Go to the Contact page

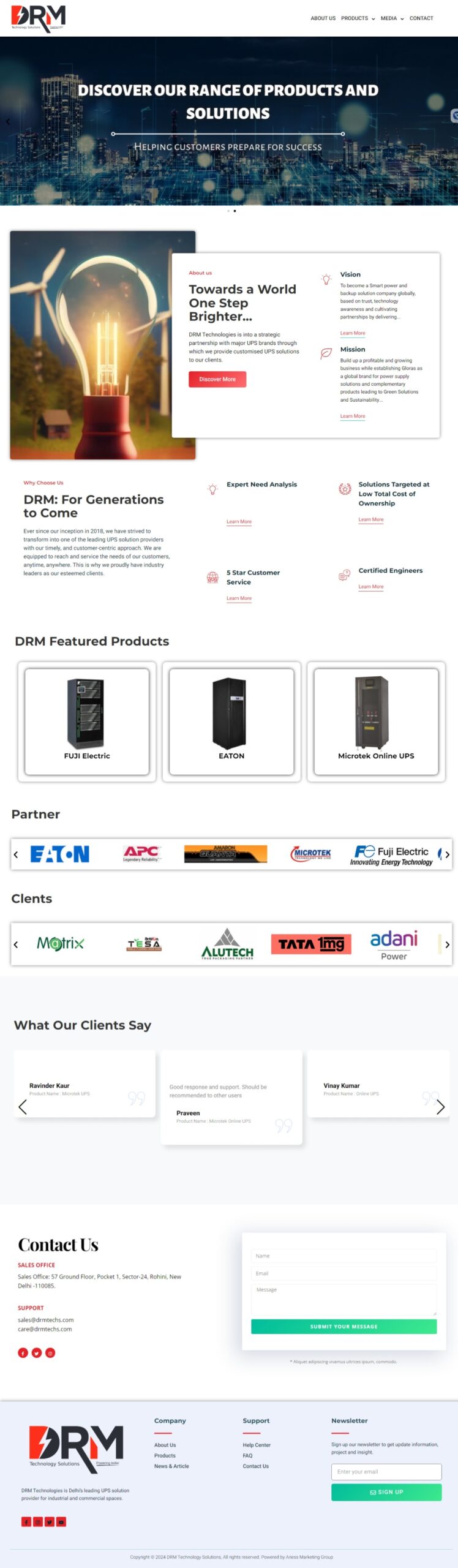421,18
